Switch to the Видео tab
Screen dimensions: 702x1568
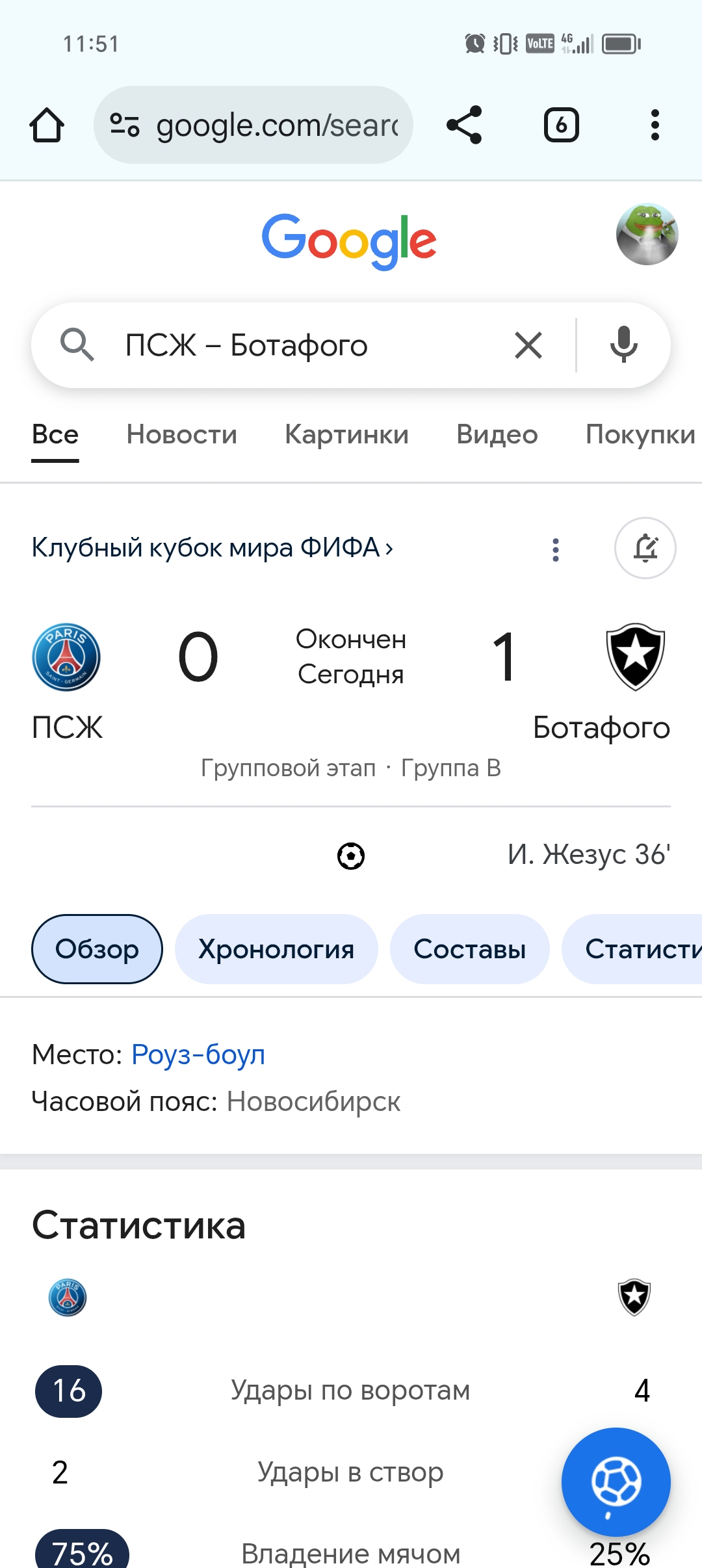point(497,434)
